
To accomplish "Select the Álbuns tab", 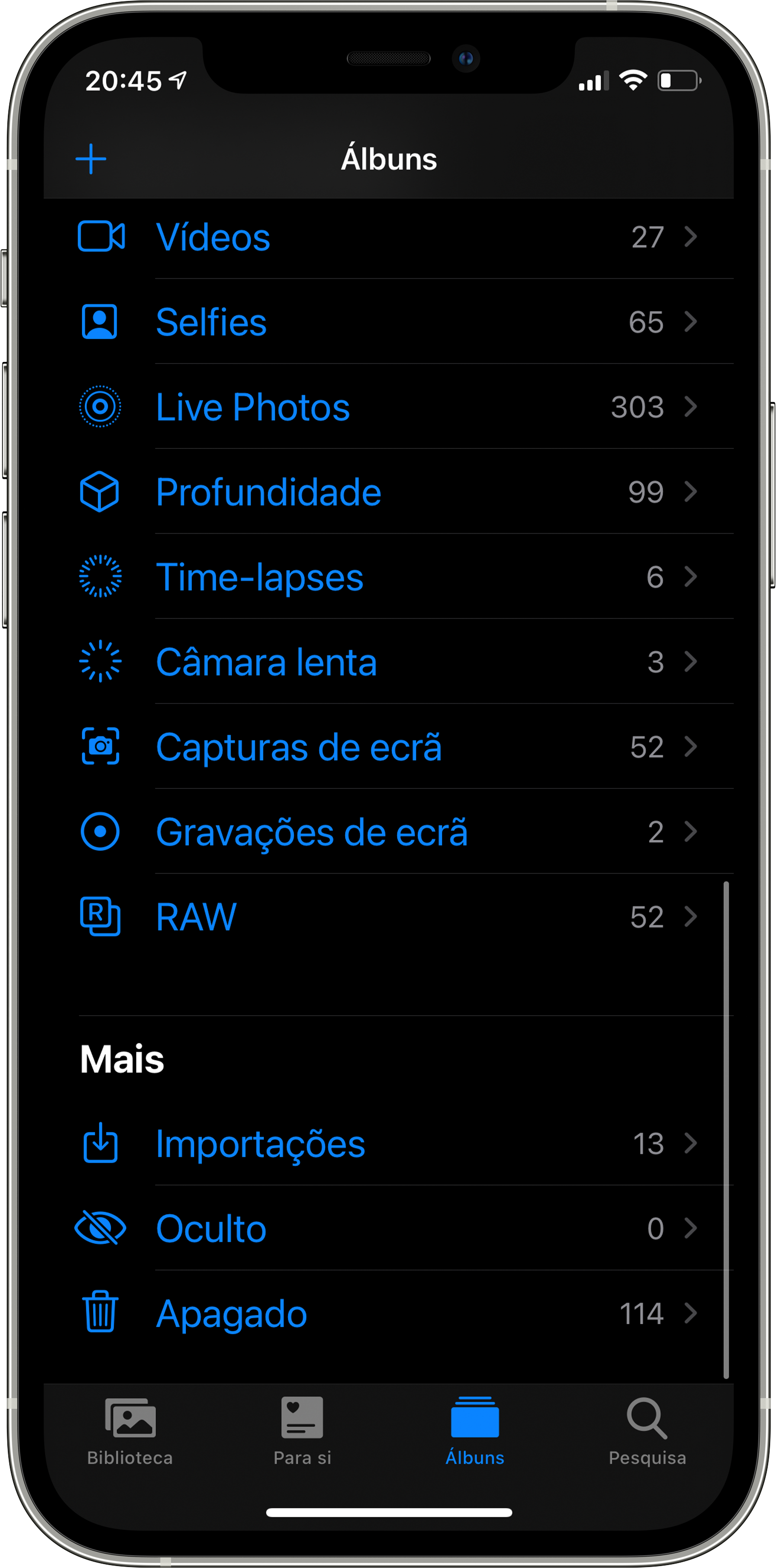I will (475, 1432).
